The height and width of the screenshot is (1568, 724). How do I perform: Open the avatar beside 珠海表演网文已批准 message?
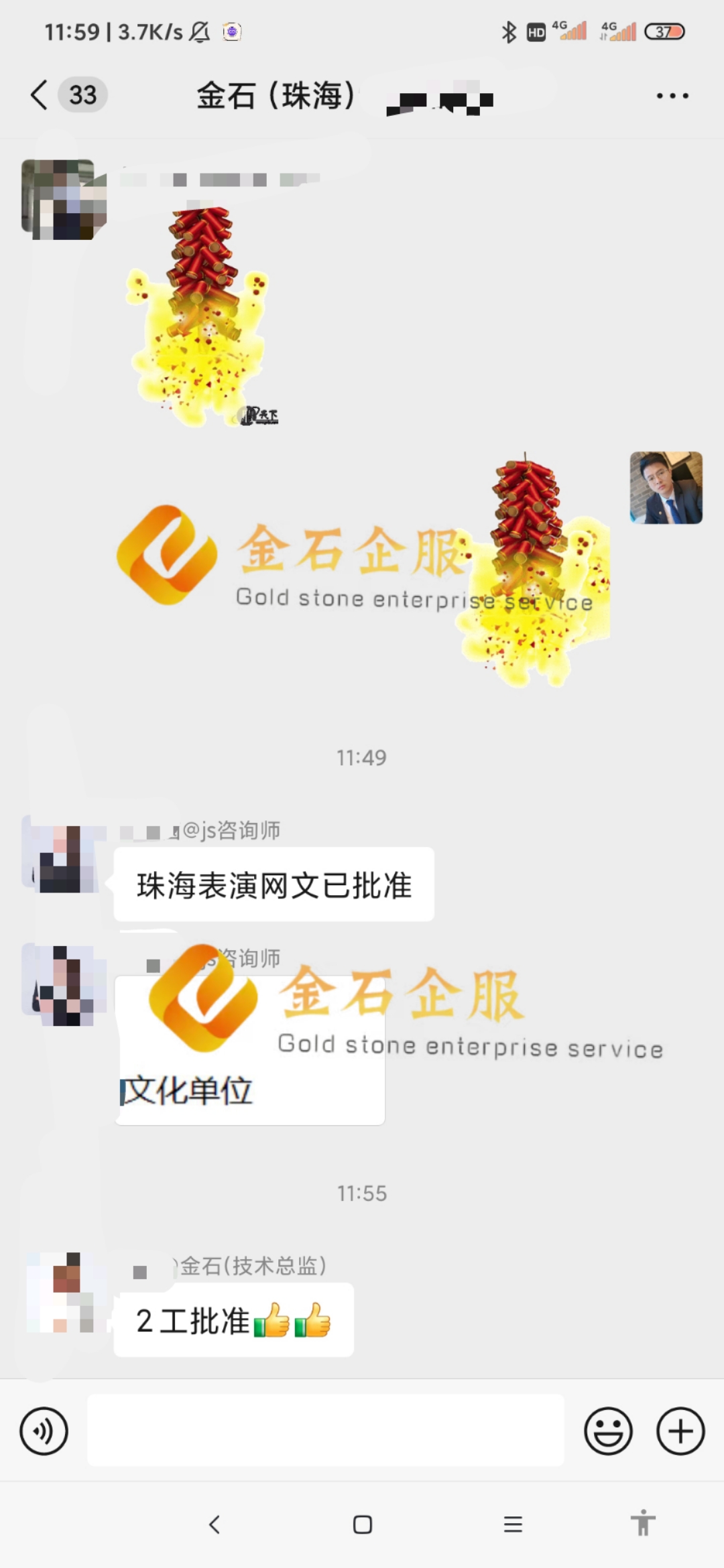tap(64, 859)
